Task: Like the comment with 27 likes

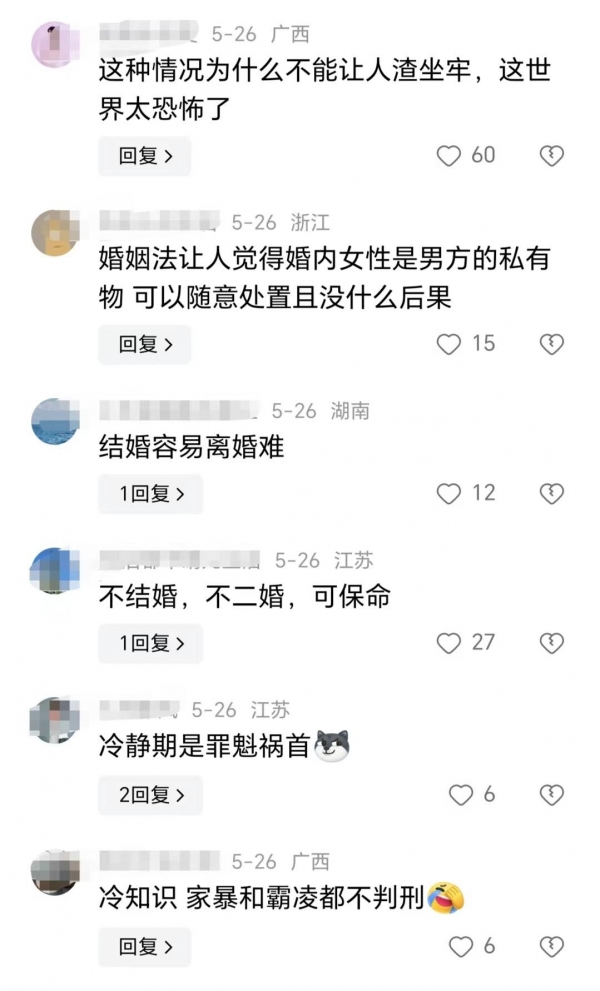Action: [450, 643]
